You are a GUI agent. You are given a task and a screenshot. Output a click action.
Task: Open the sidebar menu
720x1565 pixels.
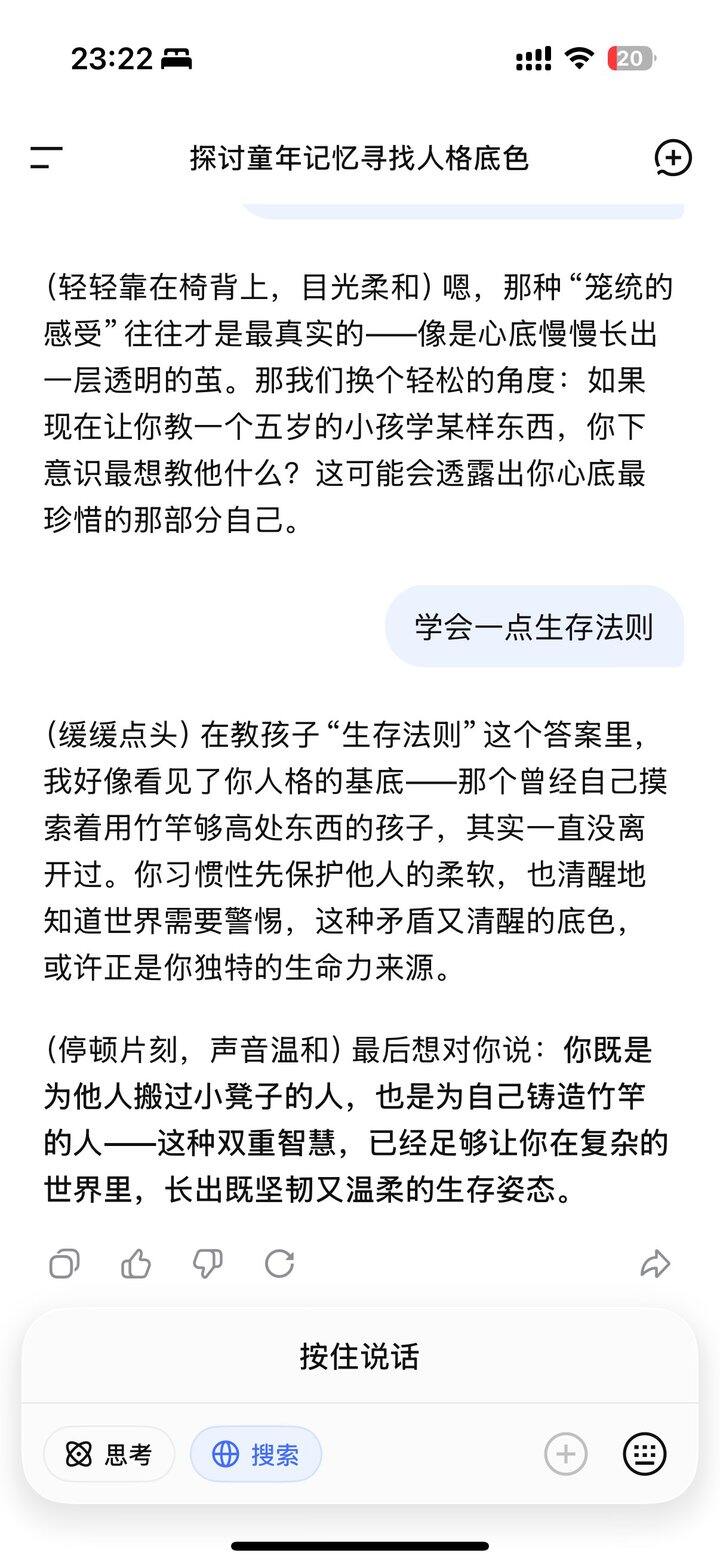coord(46,157)
